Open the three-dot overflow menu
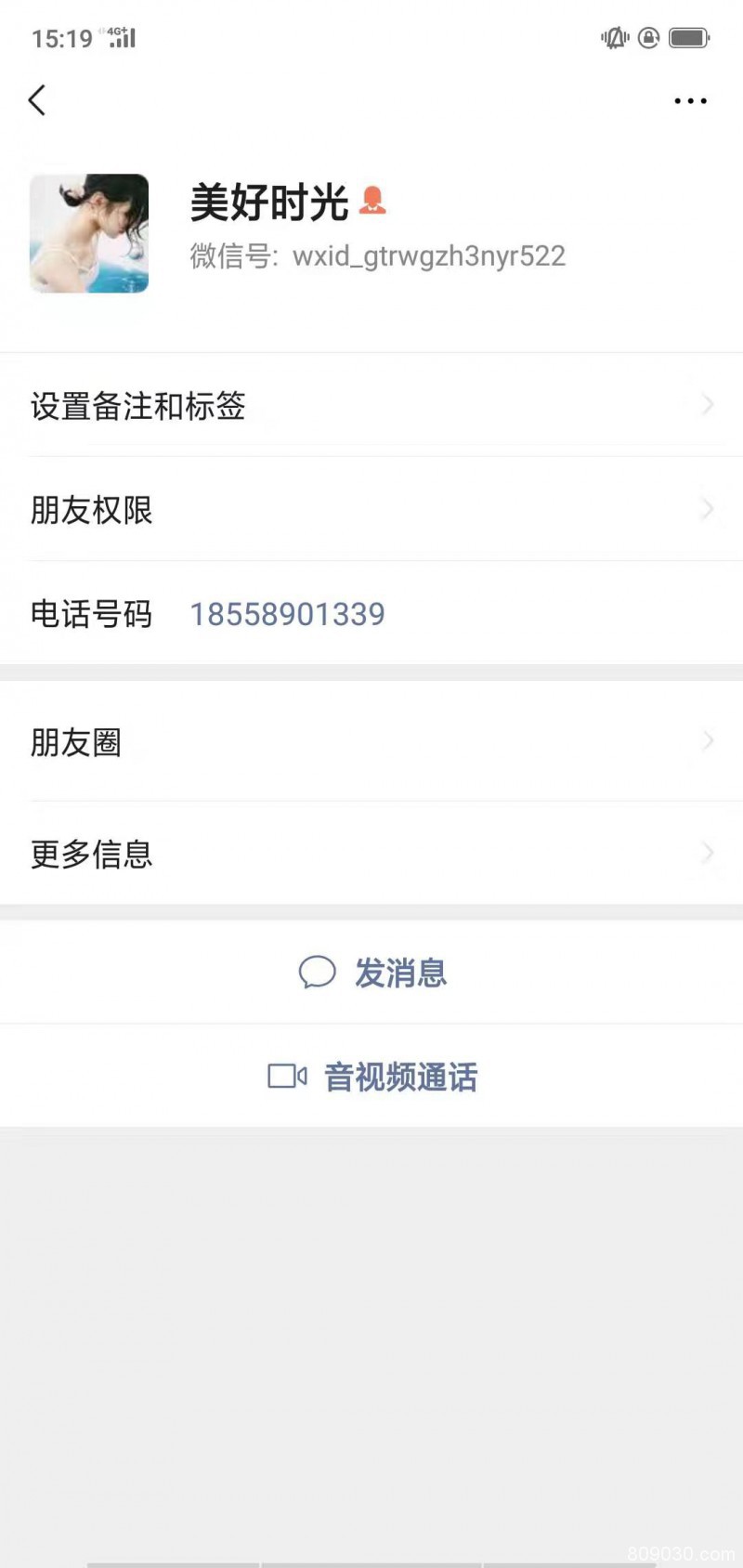The width and height of the screenshot is (743, 1568). point(690,100)
